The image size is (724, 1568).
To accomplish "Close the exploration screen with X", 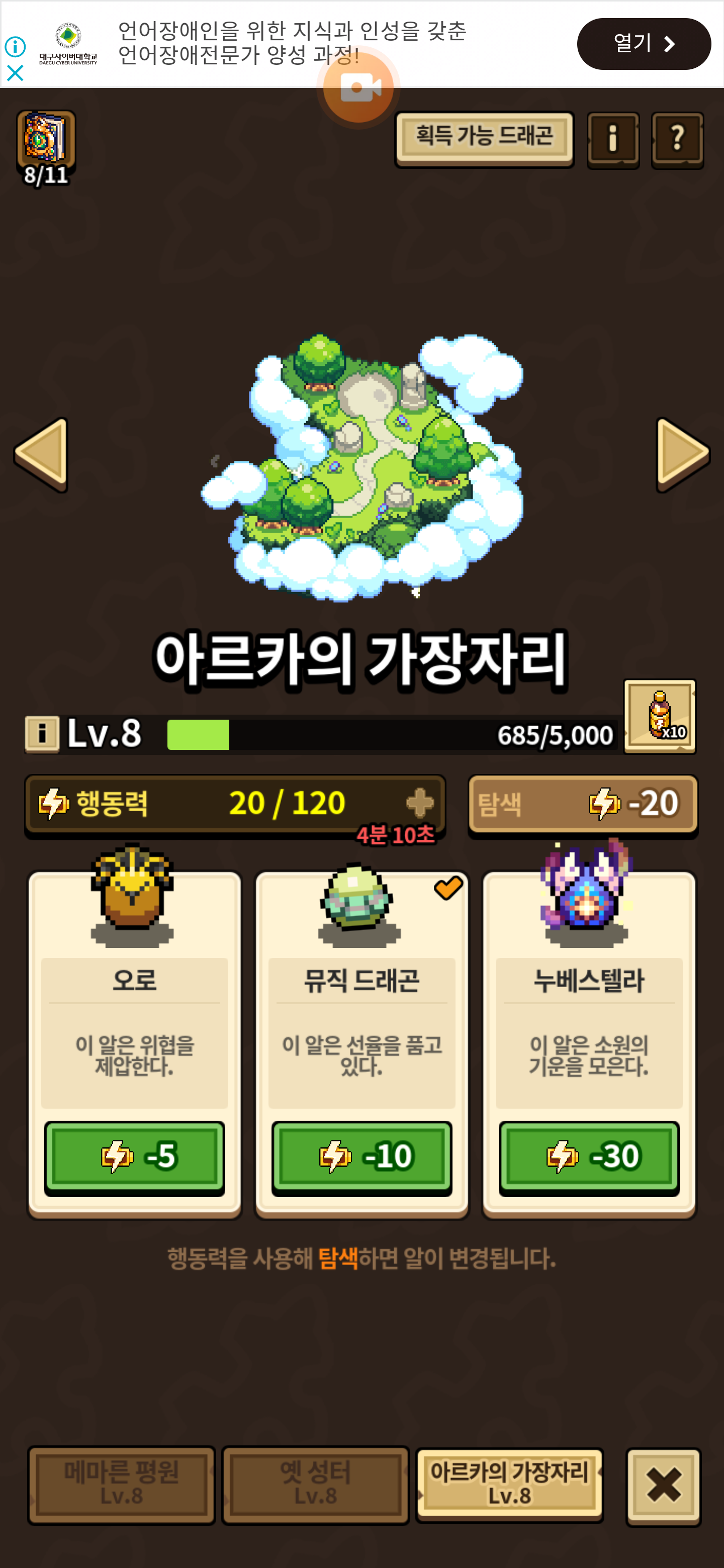I will point(664,1485).
